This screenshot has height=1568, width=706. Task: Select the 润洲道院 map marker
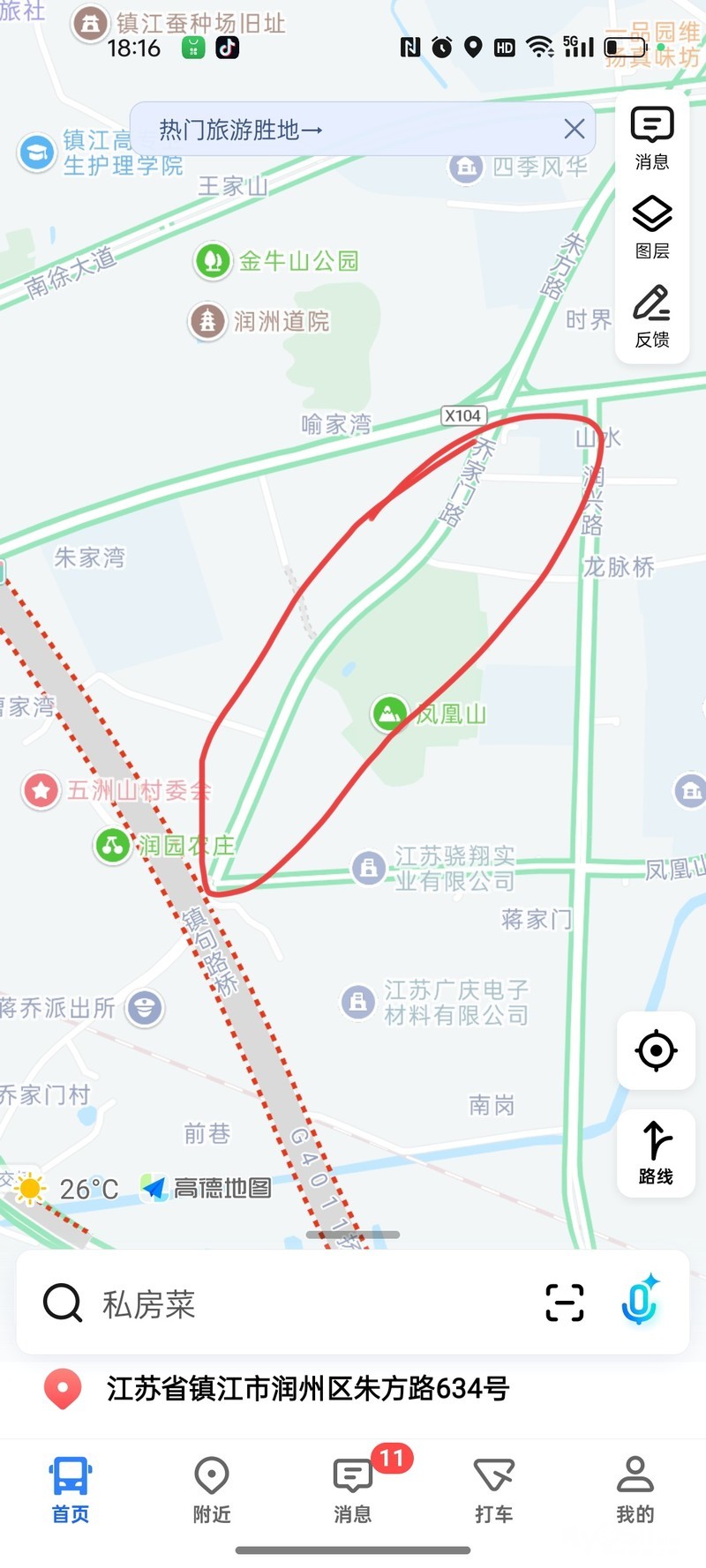point(208,321)
